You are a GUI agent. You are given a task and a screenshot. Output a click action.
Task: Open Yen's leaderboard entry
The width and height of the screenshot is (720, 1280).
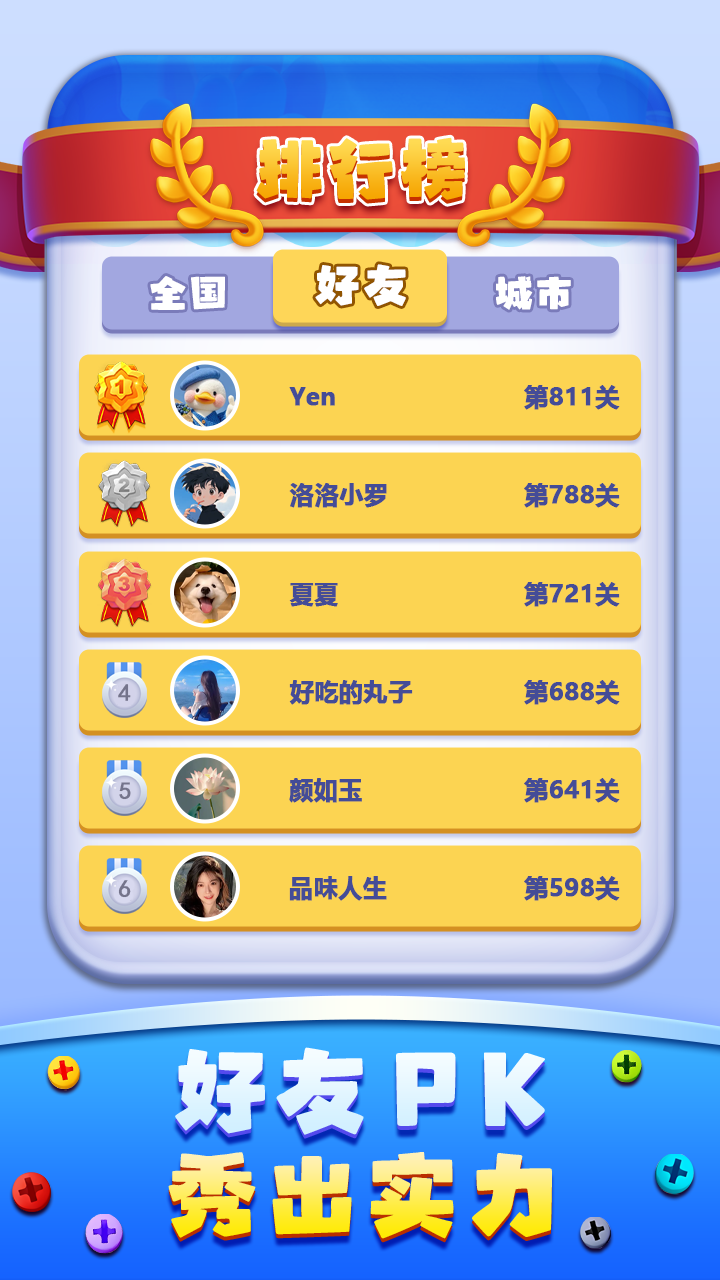(360, 396)
